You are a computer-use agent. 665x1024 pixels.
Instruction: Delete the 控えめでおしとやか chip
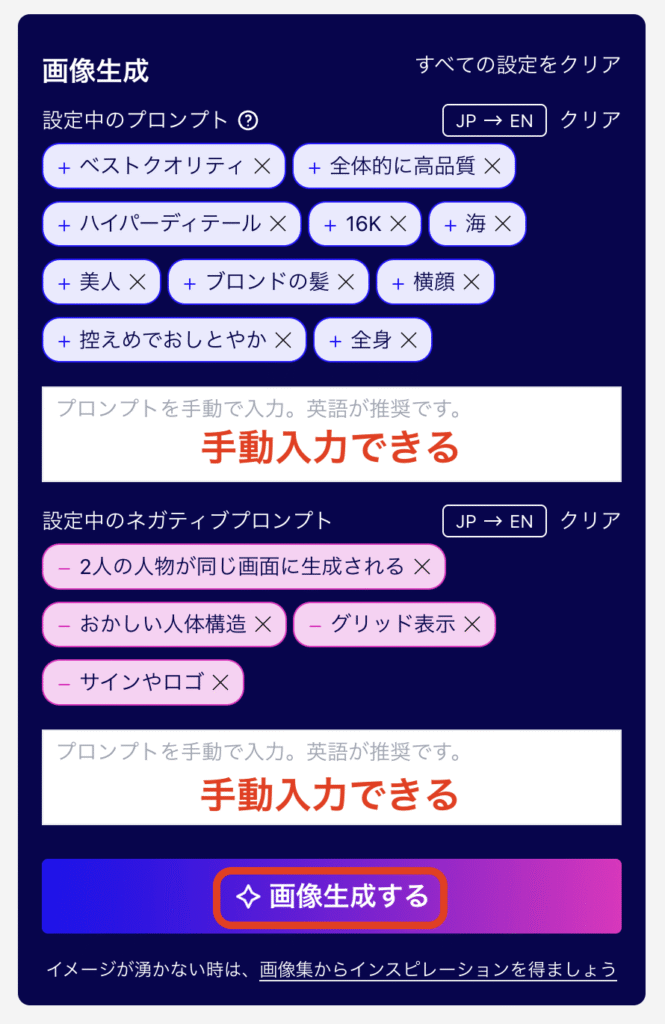[x=283, y=340]
